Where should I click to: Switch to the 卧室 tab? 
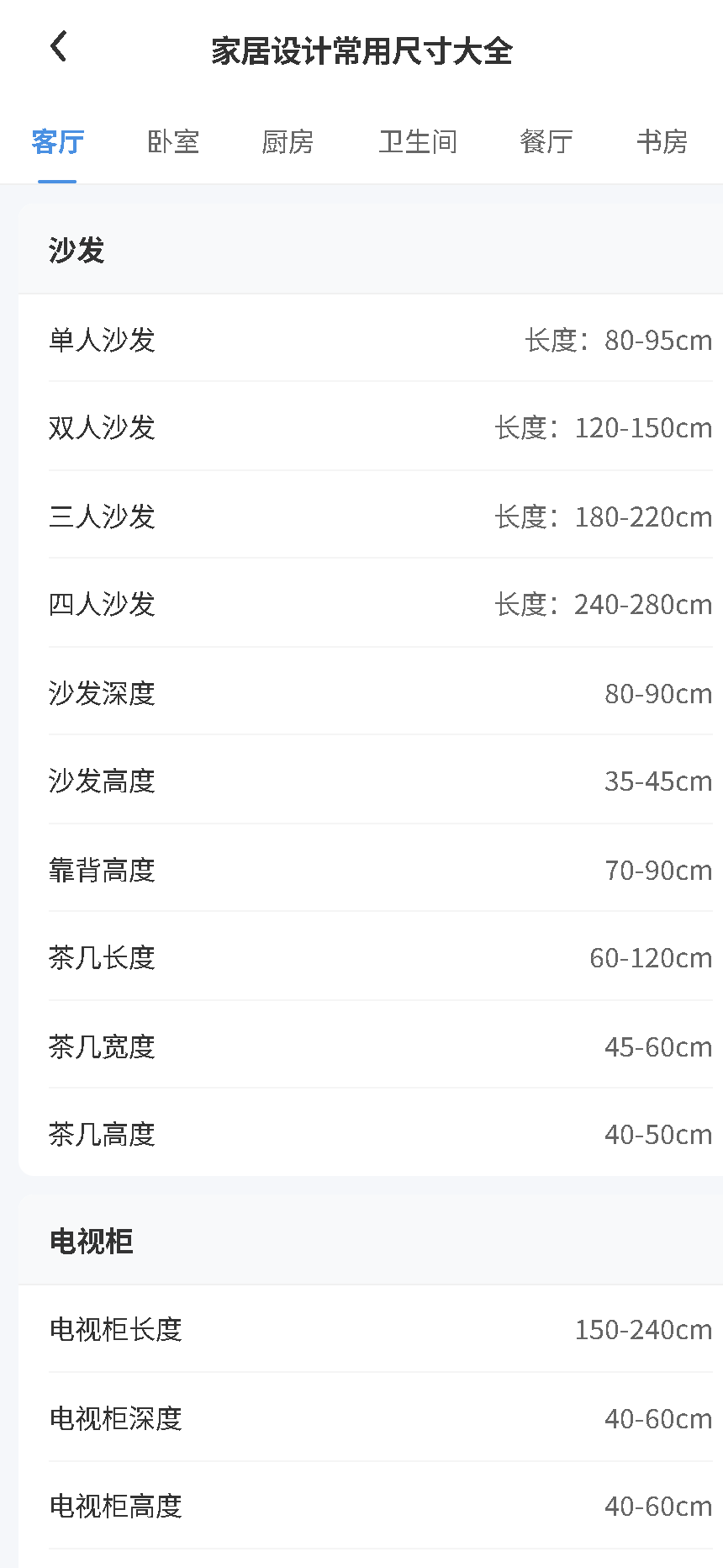click(173, 142)
